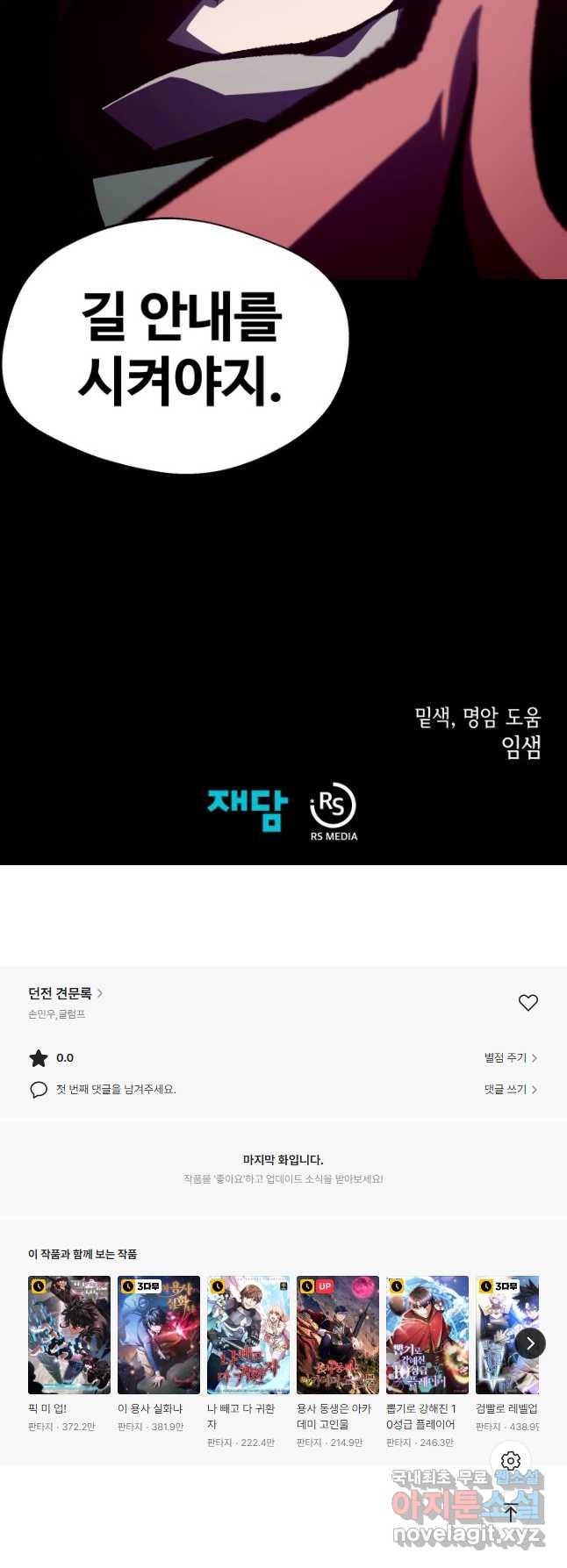Open the recommended series 검빨로 레벨업
567x1568 pixels.
pyautogui.click(x=502, y=1335)
